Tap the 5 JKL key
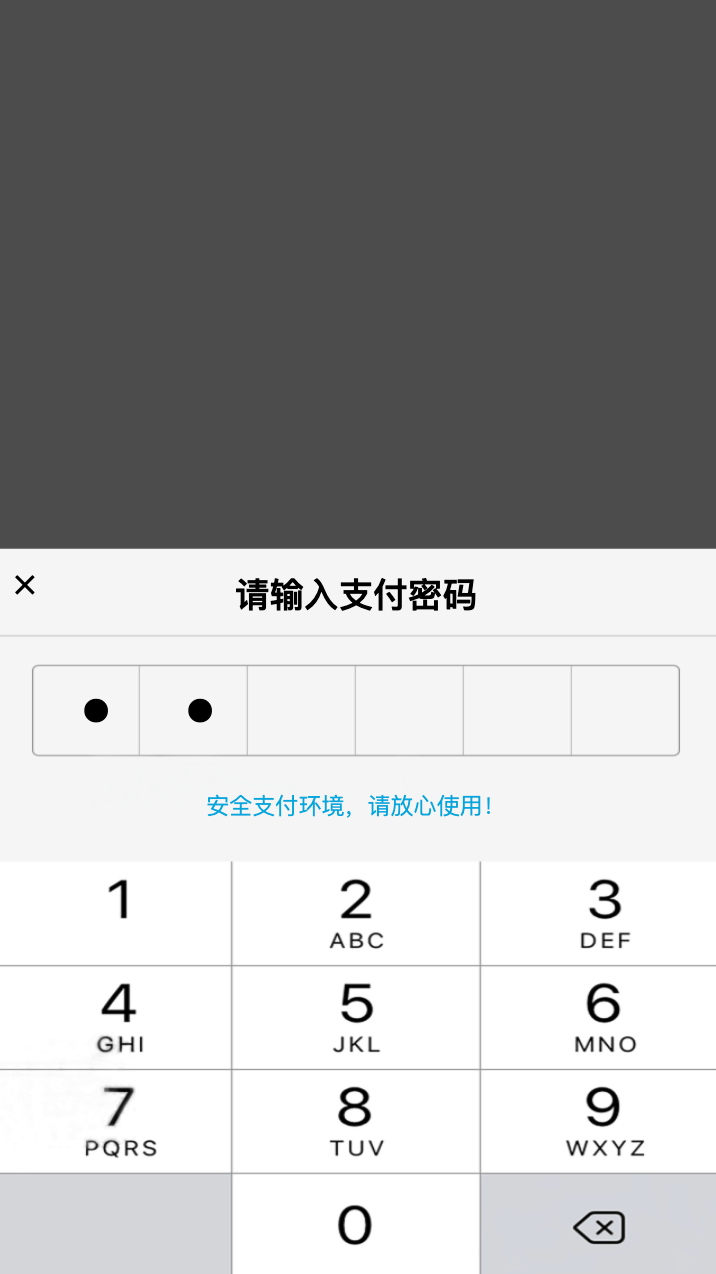Viewport: 716px width, 1274px height. (356, 1017)
